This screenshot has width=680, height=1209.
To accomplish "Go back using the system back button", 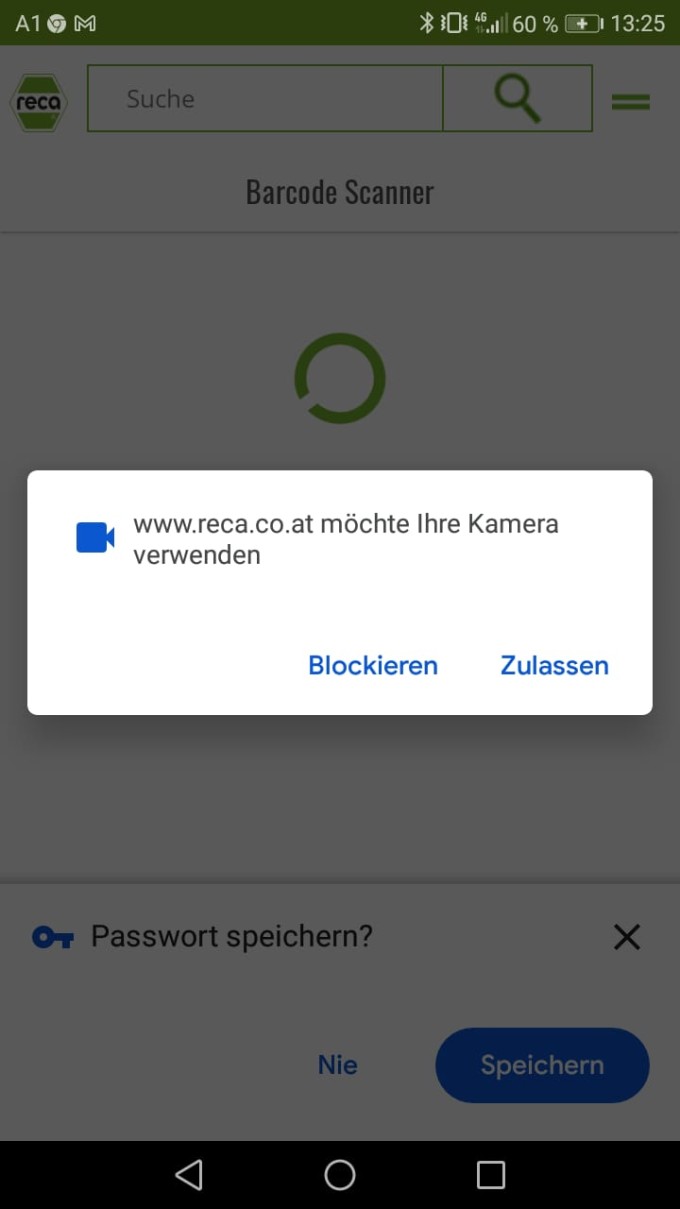I will click(x=189, y=1174).
